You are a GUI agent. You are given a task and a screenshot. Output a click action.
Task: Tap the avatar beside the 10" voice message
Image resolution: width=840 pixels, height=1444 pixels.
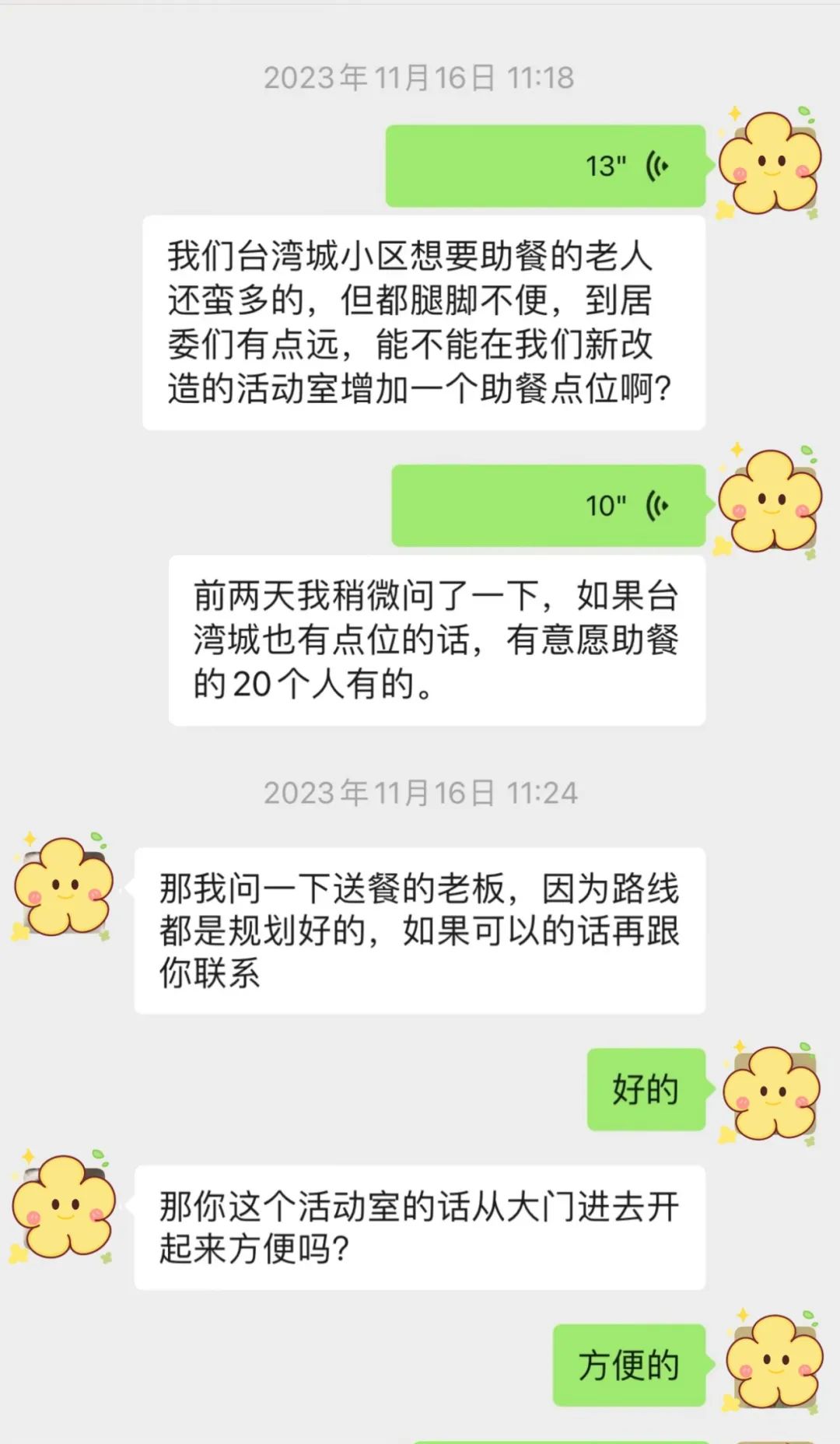click(x=769, y=500)
